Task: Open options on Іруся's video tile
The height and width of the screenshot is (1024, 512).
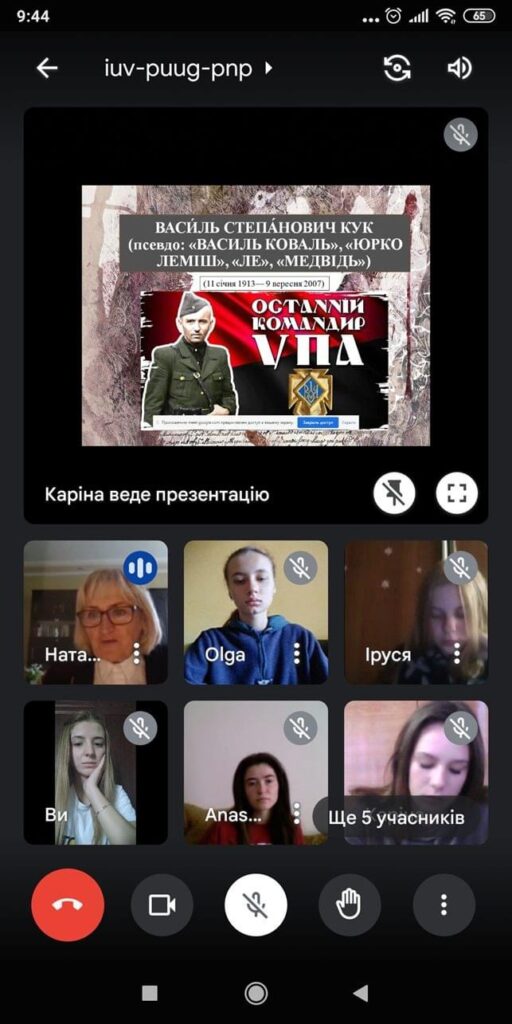Action: coord(457,653)
